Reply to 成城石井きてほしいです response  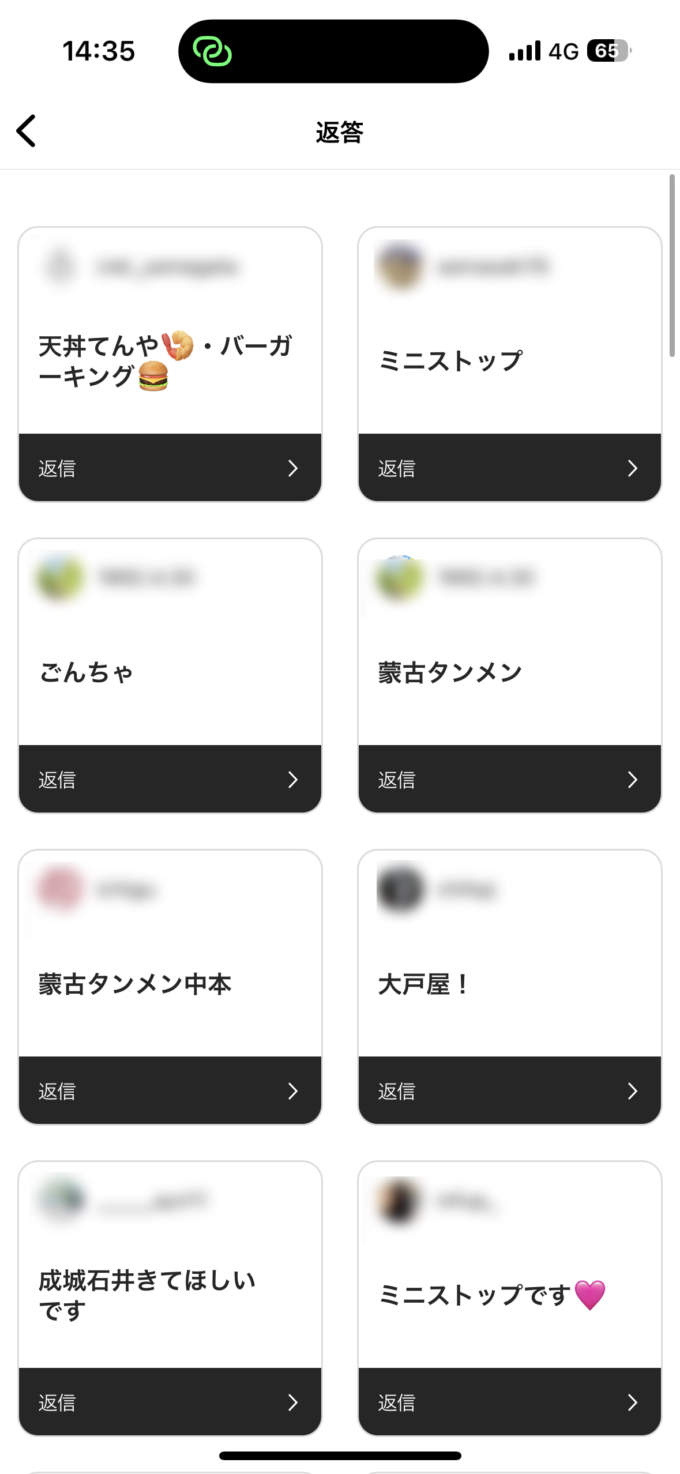click(x=170, y=1402)
